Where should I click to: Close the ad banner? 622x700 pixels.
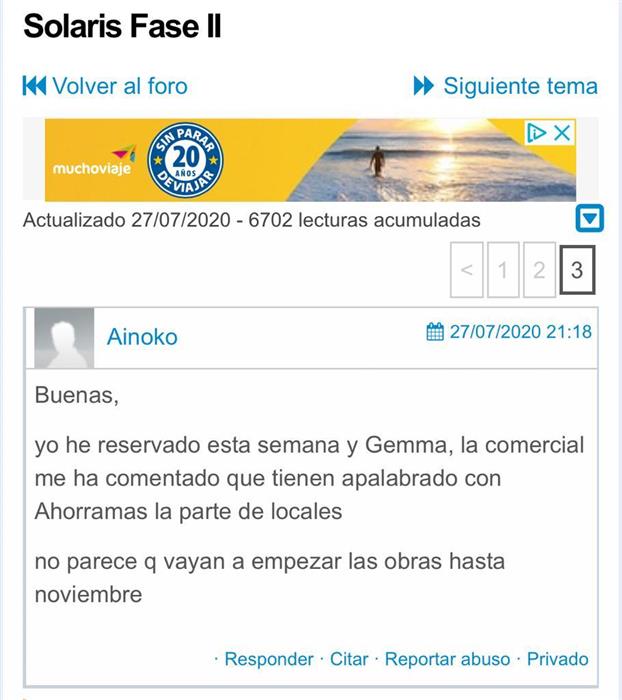(x=563, y=133)
